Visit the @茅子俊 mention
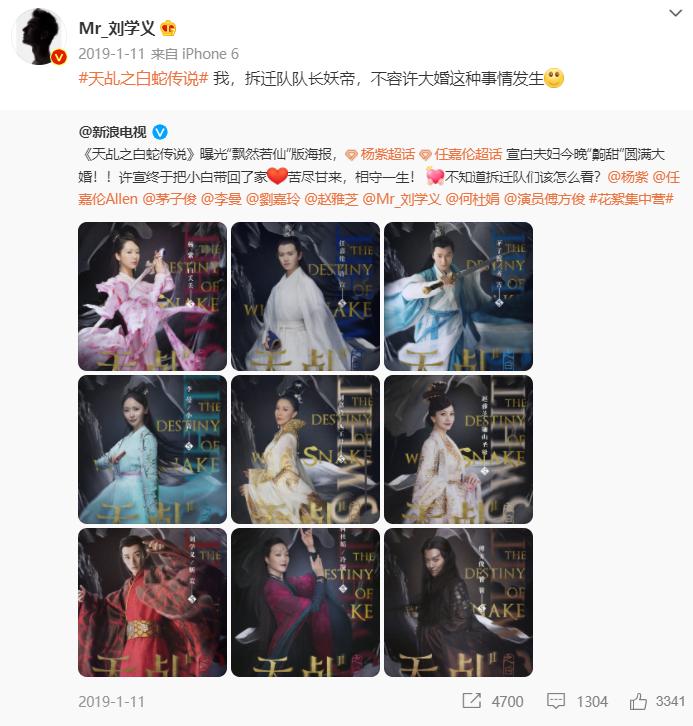 pos(170,199)
